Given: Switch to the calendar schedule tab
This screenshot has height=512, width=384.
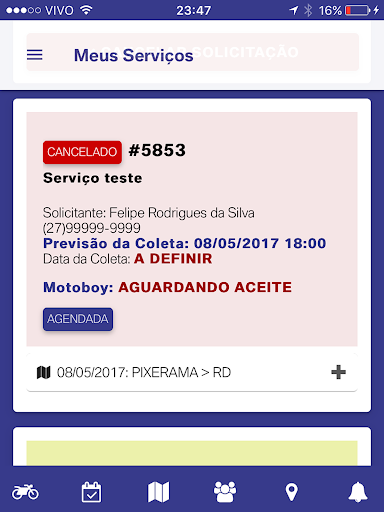Looking at the screenshot, I should [91, 492].
